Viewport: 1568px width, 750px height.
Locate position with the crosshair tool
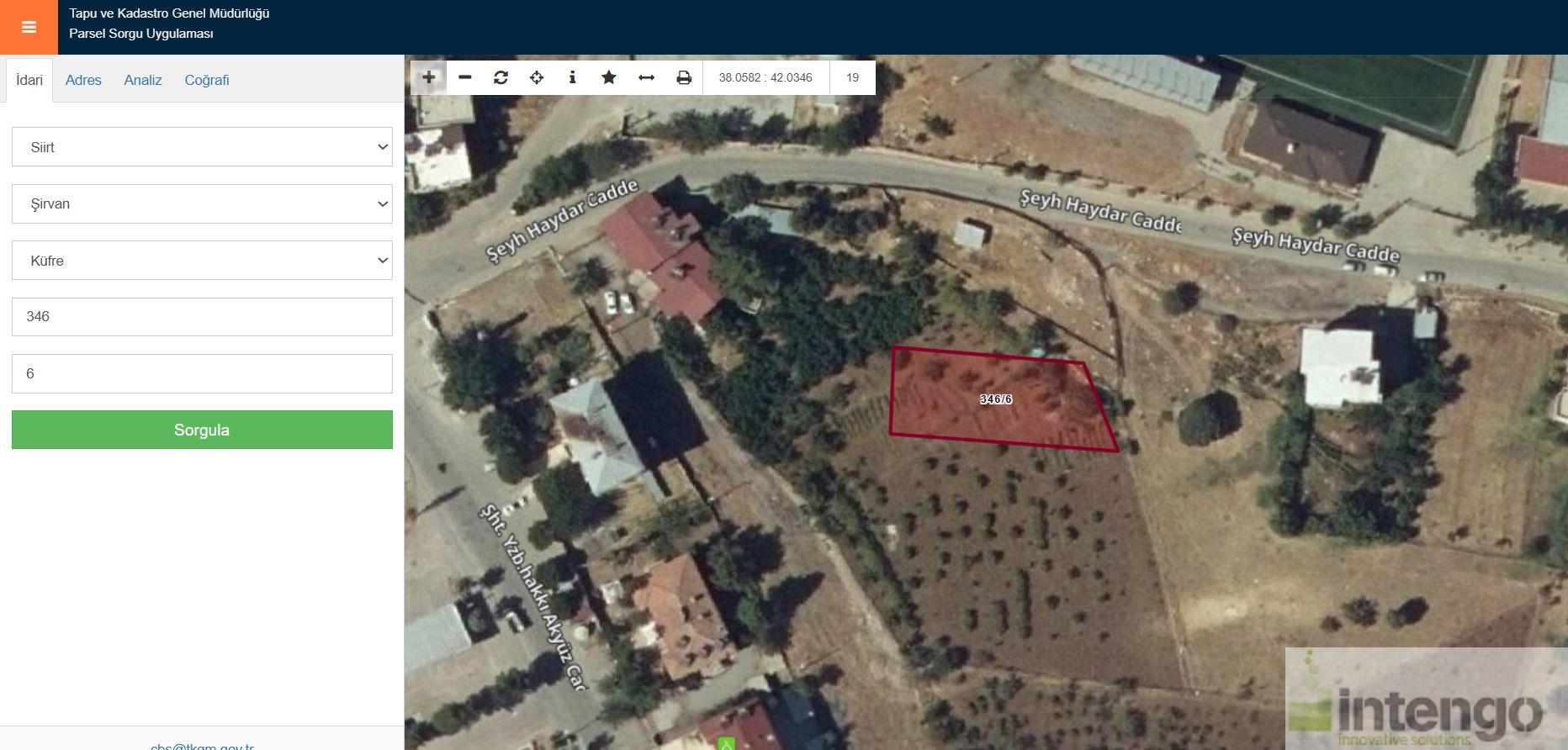pos(537,77)
